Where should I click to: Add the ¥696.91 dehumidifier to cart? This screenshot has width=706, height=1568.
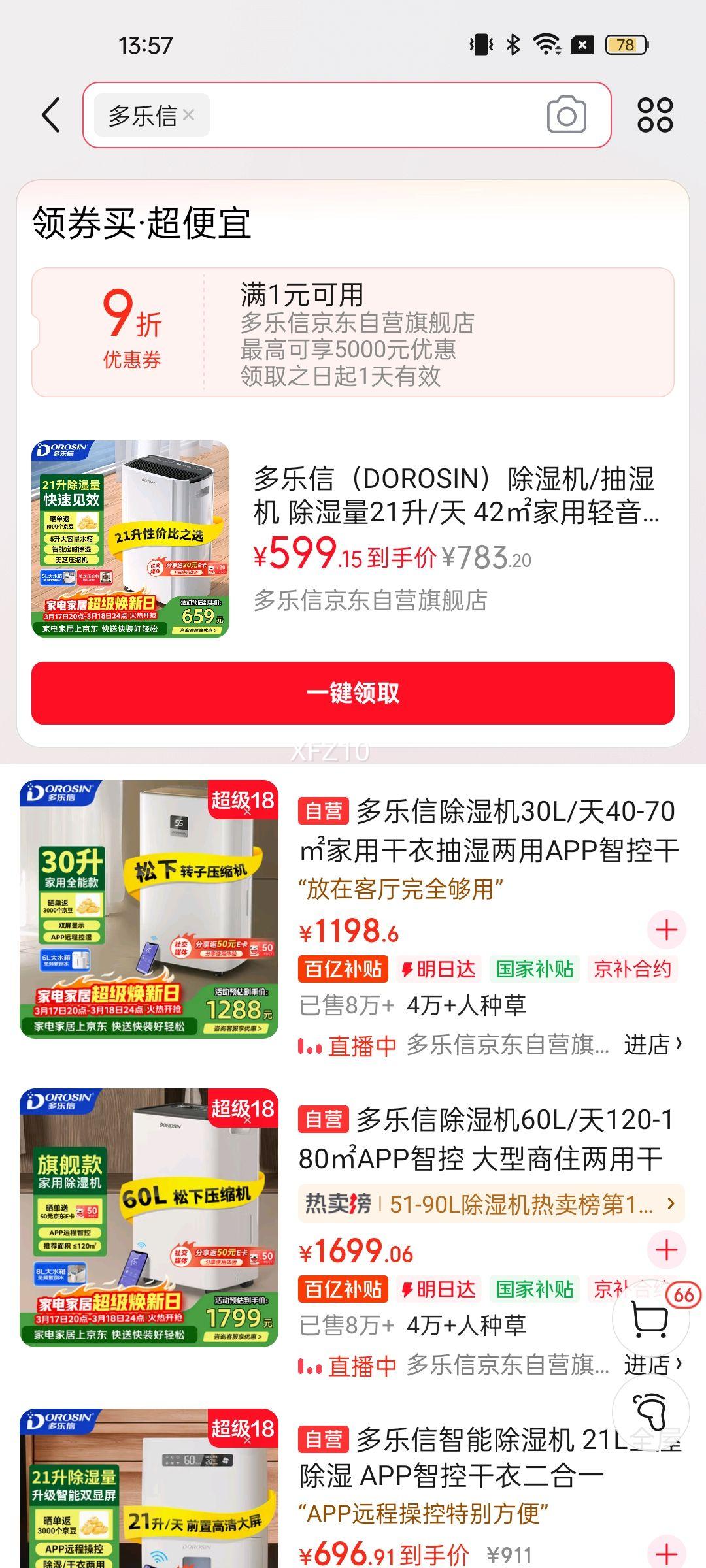(666, 1553)
